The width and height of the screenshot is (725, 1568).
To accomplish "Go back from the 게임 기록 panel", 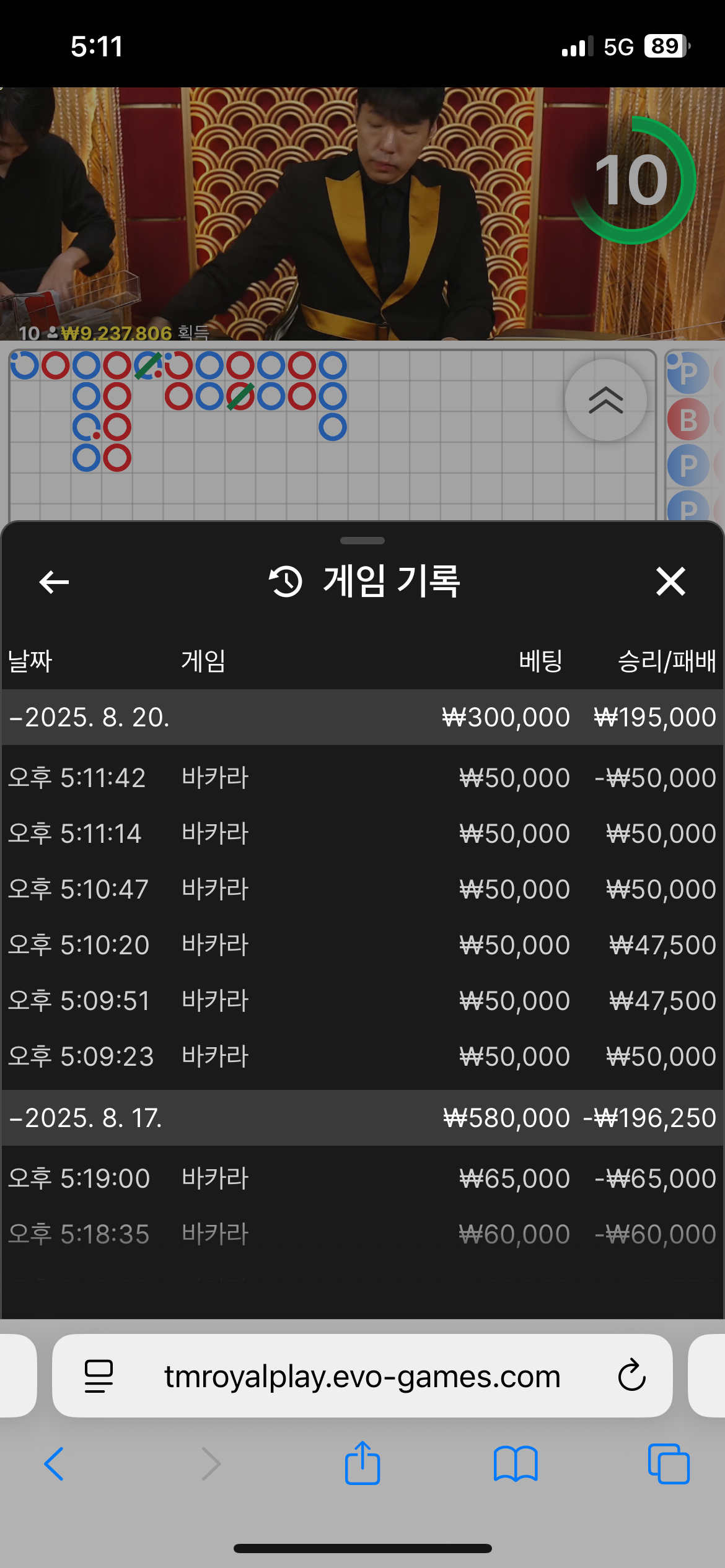I will [x=54, y=582].
